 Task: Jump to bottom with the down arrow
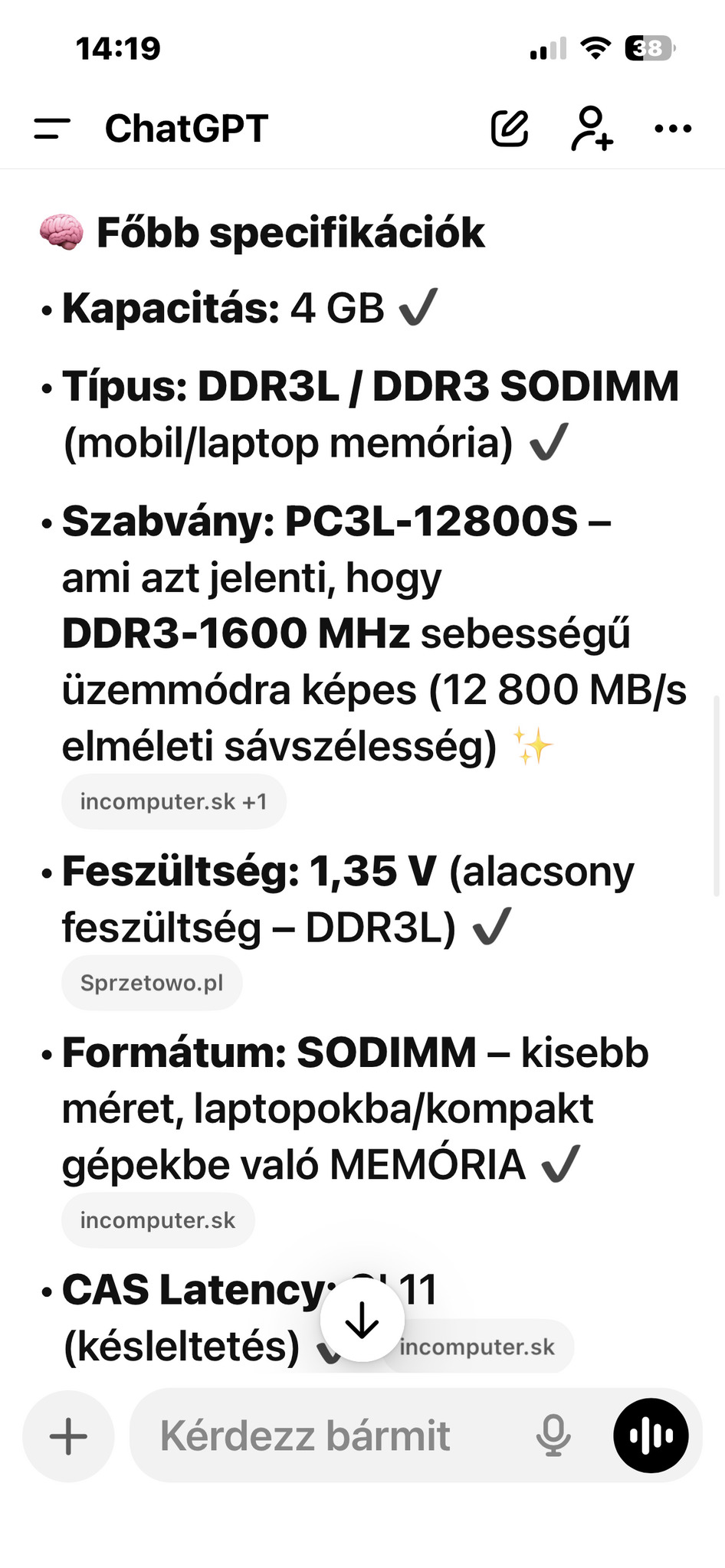(362, 1320)
